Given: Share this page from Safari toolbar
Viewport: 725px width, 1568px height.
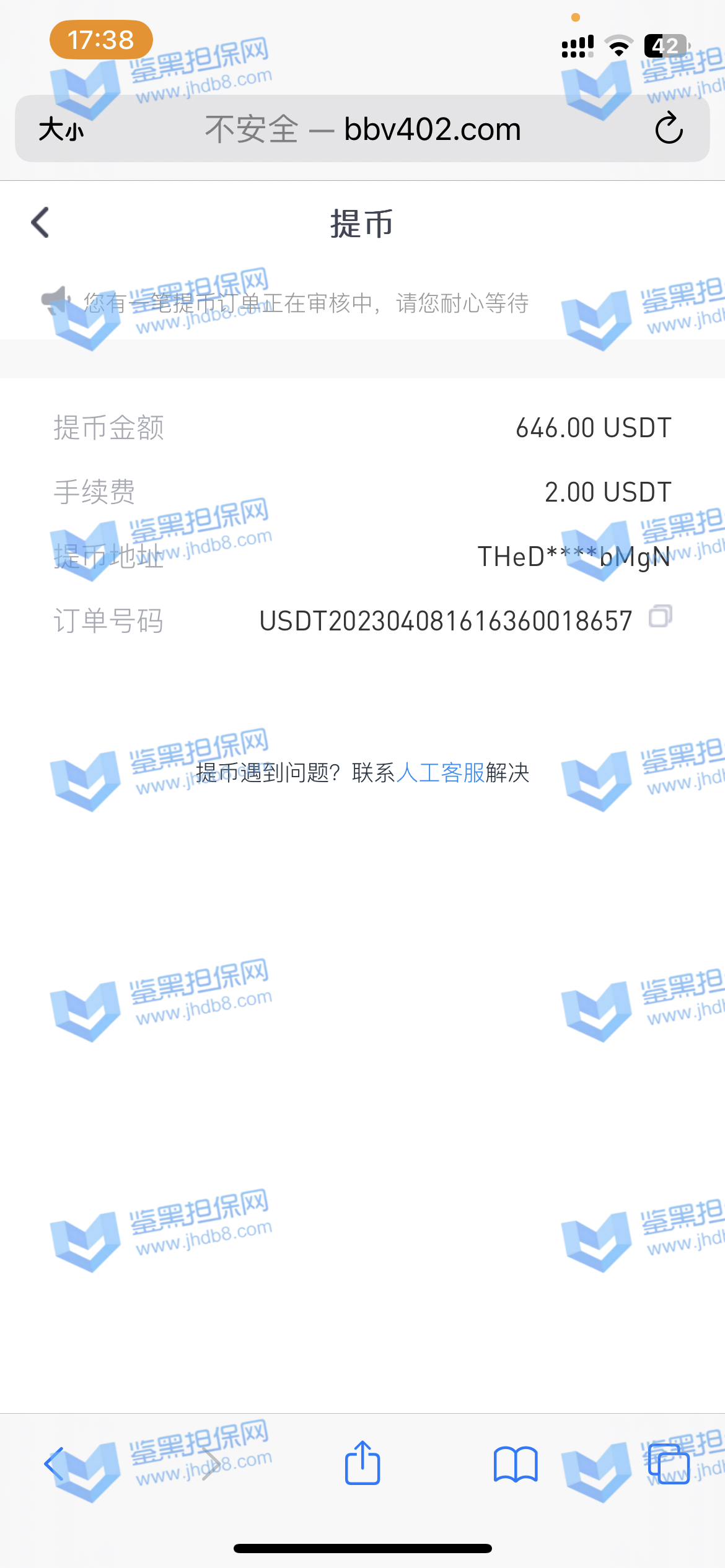Looking at the screenshot, I should (362, 1464).
